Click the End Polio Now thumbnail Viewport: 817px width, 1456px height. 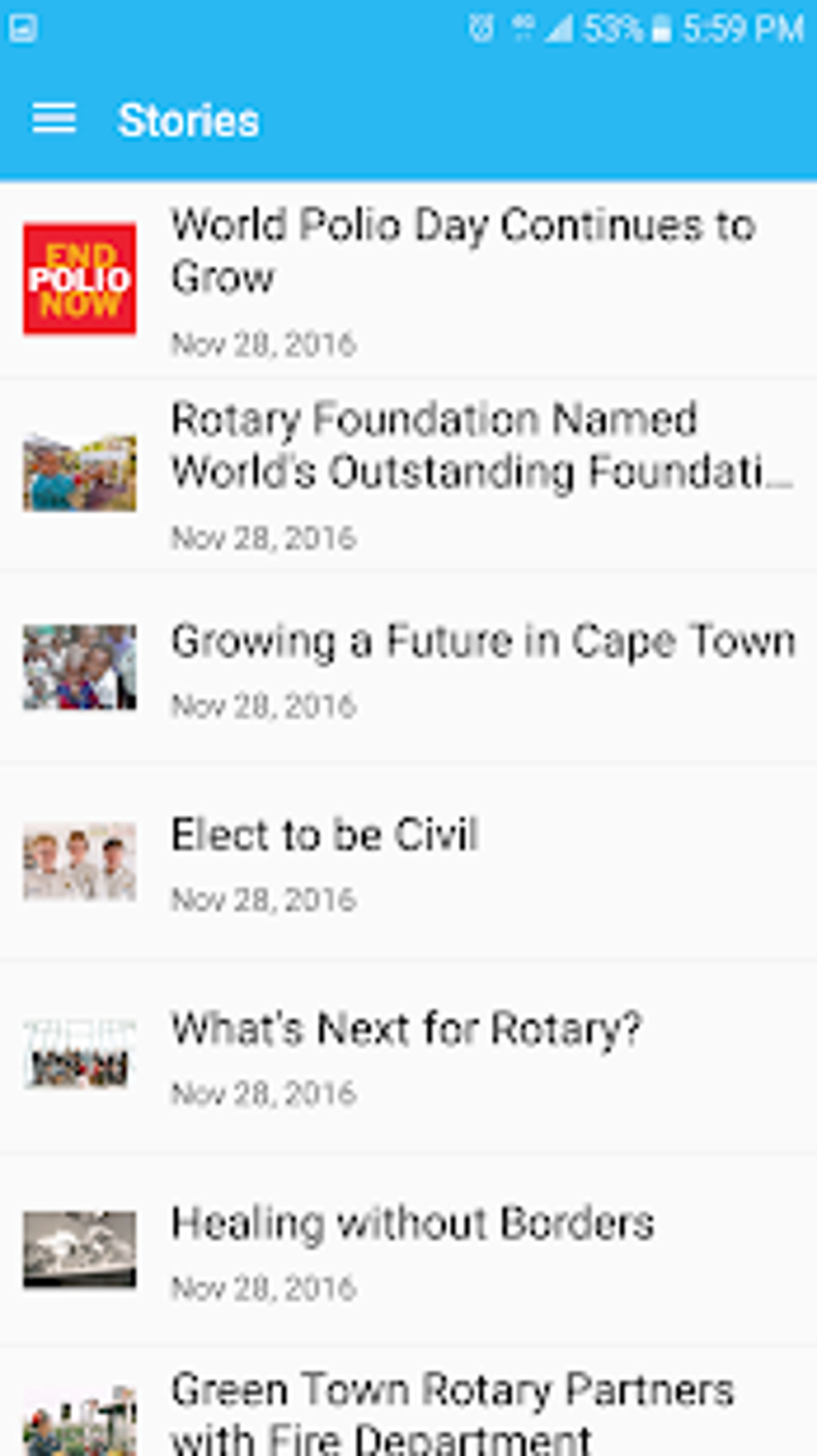[x=79, y=278]
